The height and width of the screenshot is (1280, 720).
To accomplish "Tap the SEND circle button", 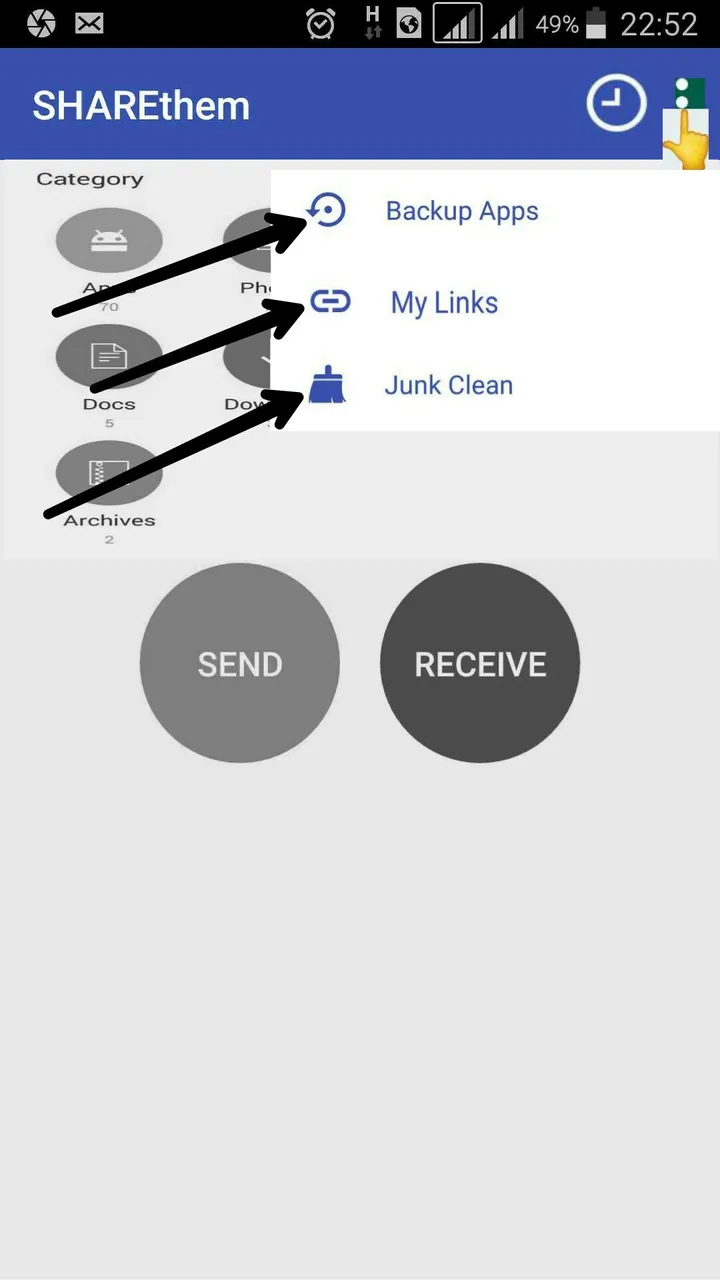I will coord(240,663).
